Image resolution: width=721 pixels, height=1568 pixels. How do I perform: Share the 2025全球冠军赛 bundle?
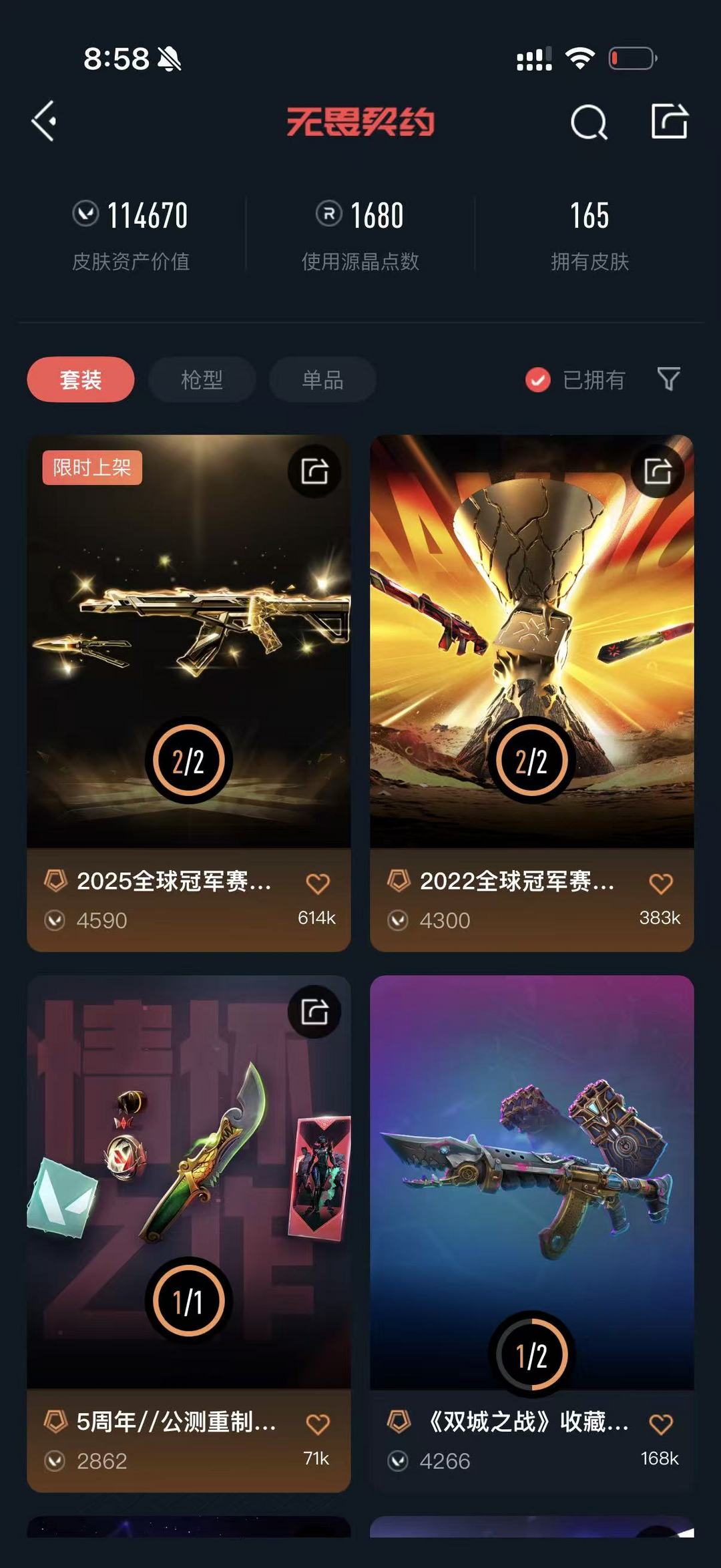[x=314, y=471]
